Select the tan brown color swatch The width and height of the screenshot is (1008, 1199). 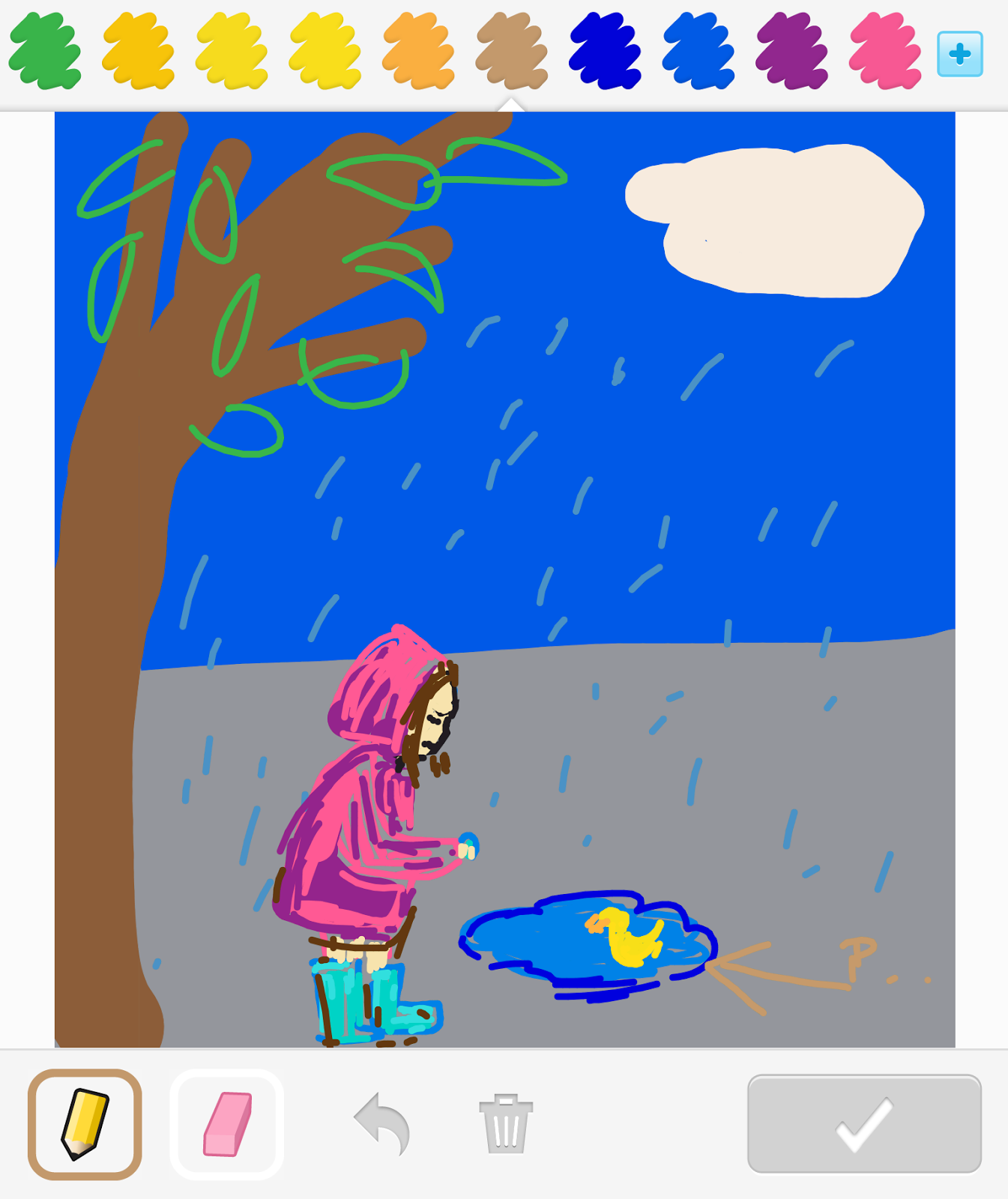pyautogui.click(x=512, y=52)
